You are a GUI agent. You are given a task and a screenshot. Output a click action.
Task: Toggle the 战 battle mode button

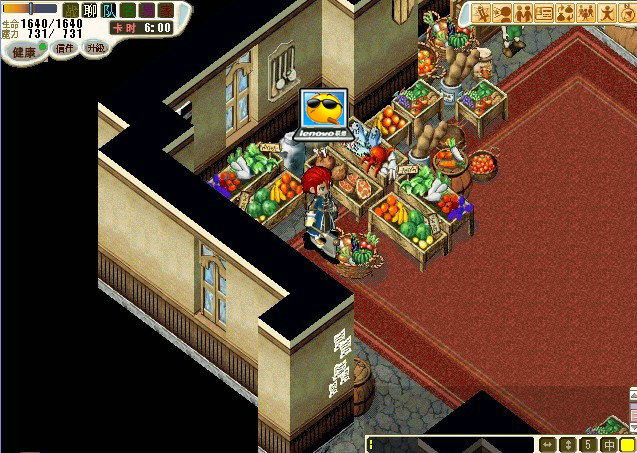pyautogui.click(x=70, y=9)
